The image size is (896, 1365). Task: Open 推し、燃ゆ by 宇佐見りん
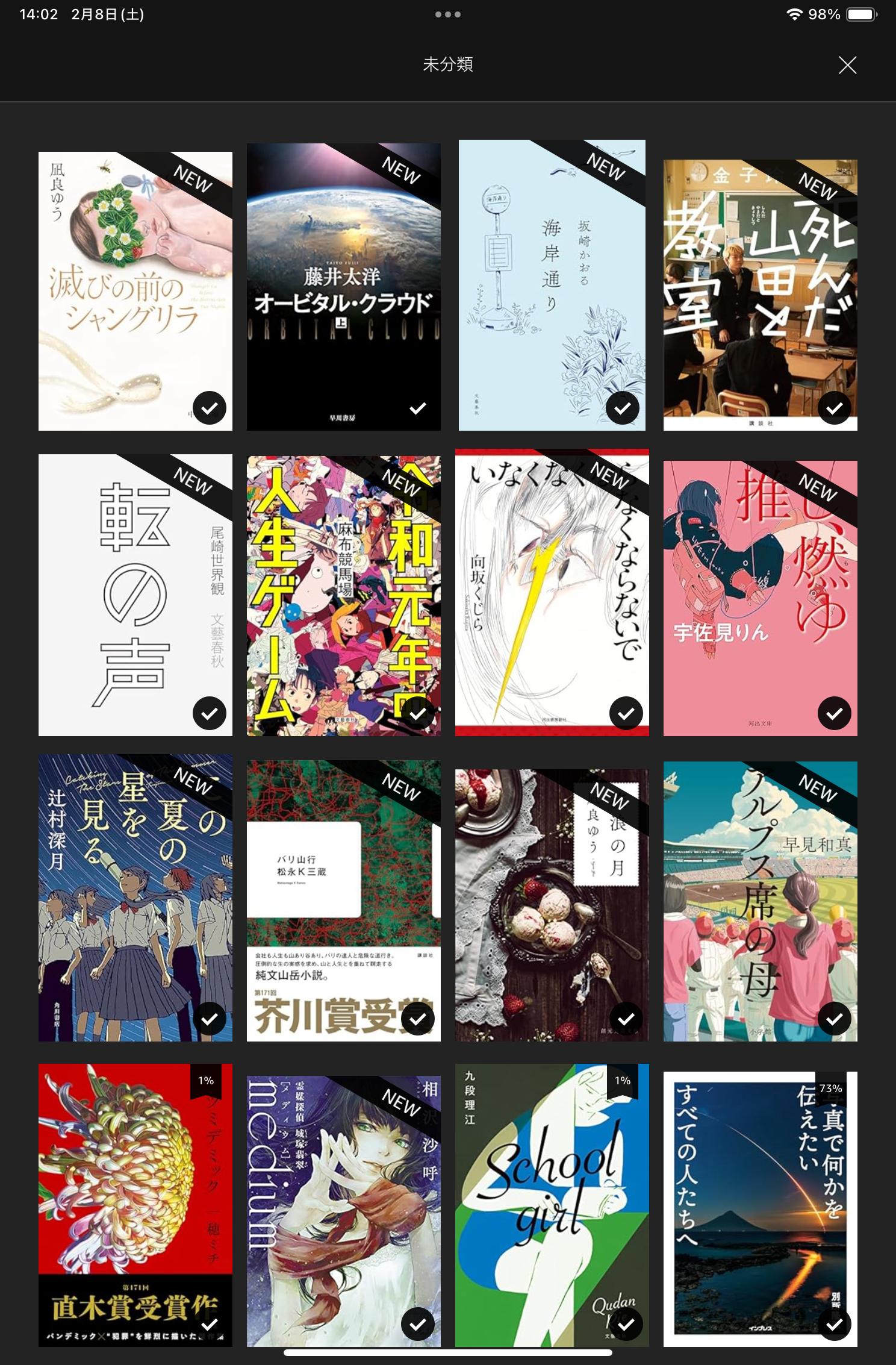tap(760, 598)
